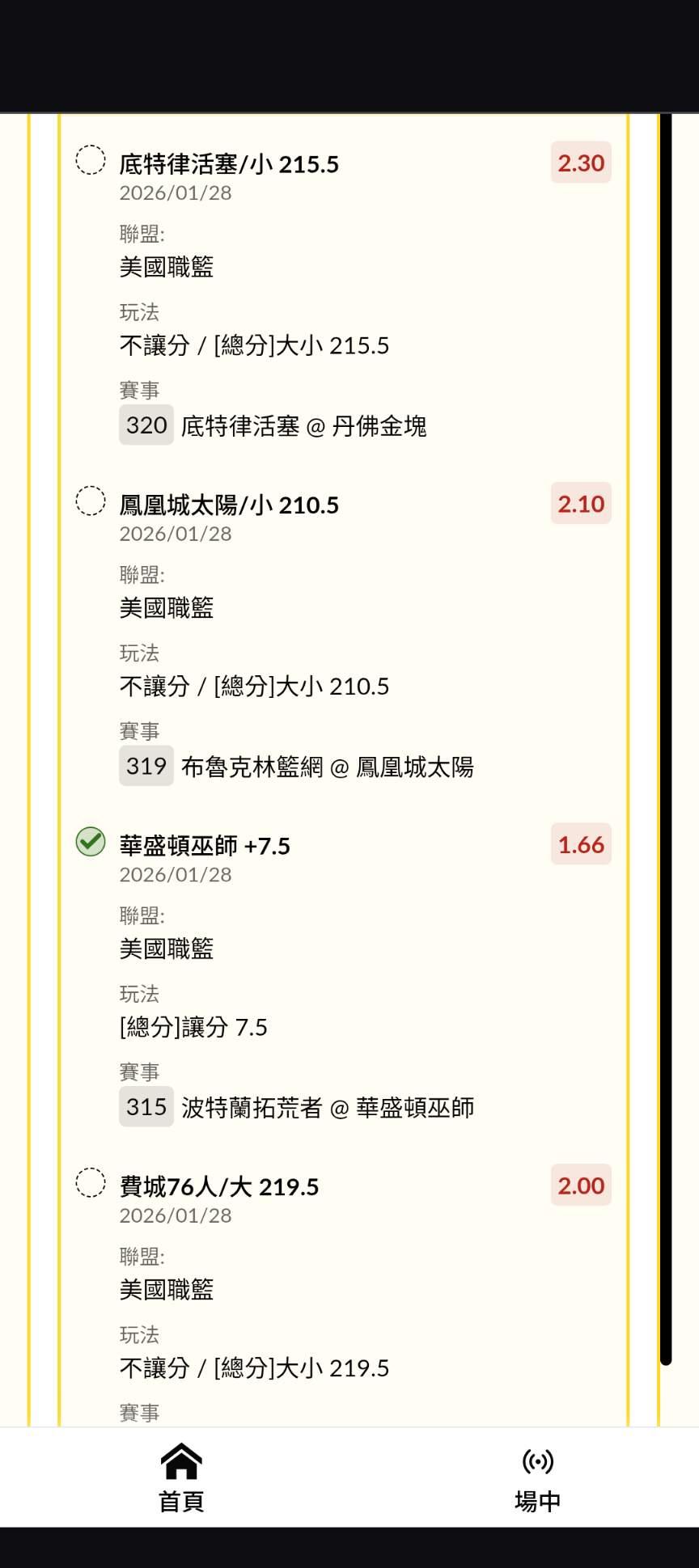Viewport: 699px width, 1568px height.
Task: Select the 鳳凰城太陽/小 210.5 pick
Action: [x=91, y=501]
